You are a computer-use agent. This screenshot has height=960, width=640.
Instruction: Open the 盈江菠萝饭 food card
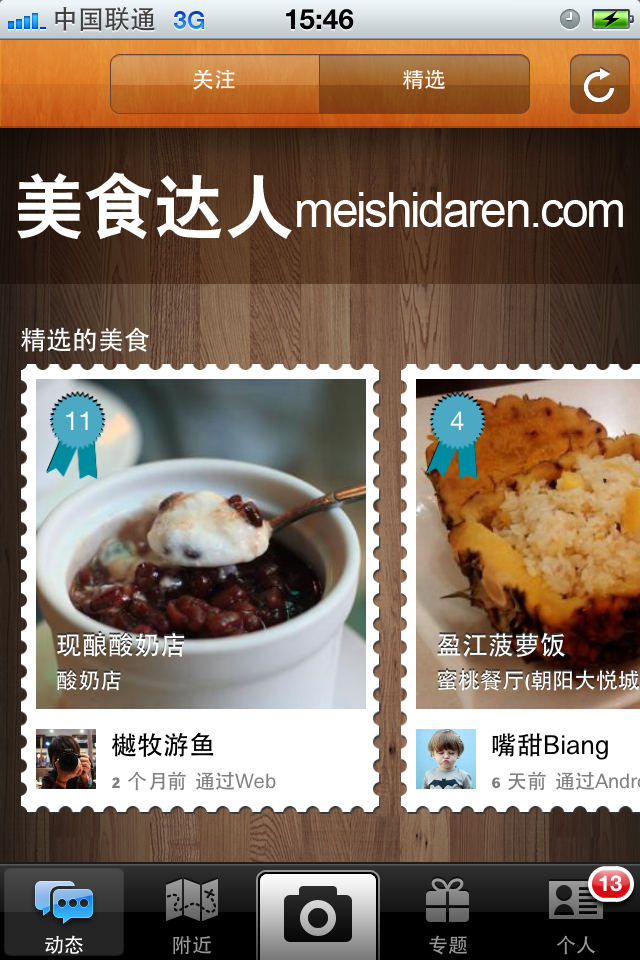coord(527,544)
